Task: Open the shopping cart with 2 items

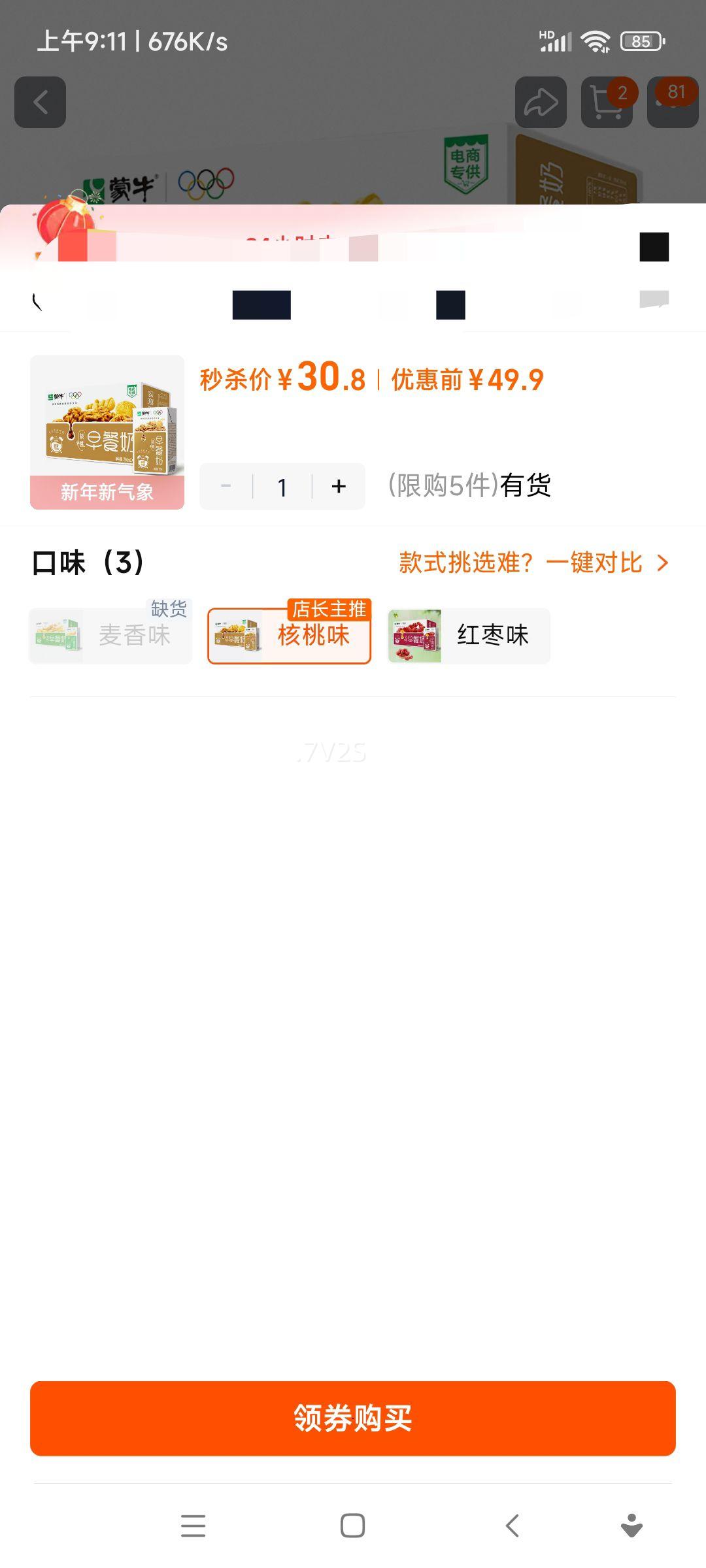Action: tap(605, 103)
